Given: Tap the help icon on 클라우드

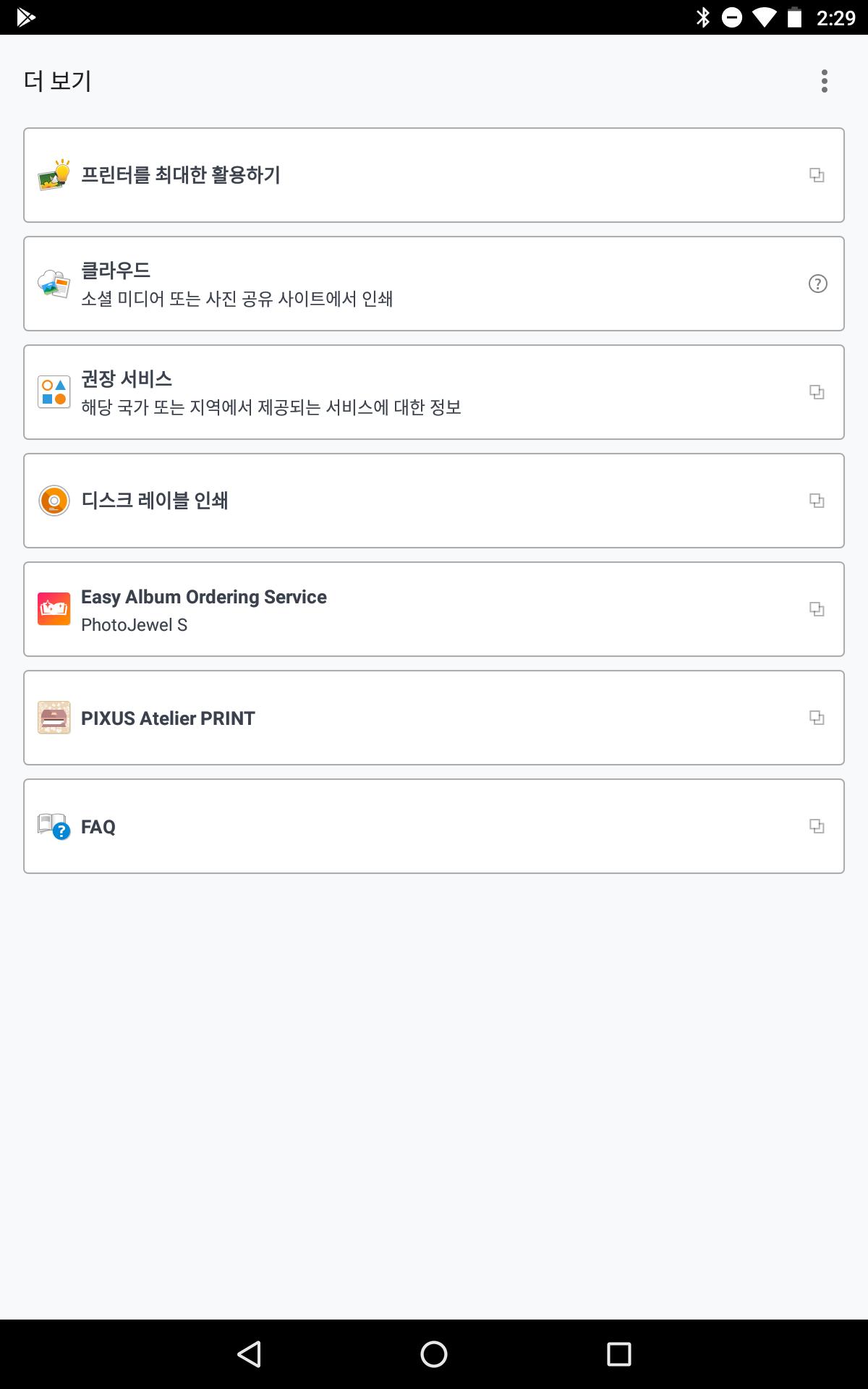Looking at the screenshot, I should (817, 284).
